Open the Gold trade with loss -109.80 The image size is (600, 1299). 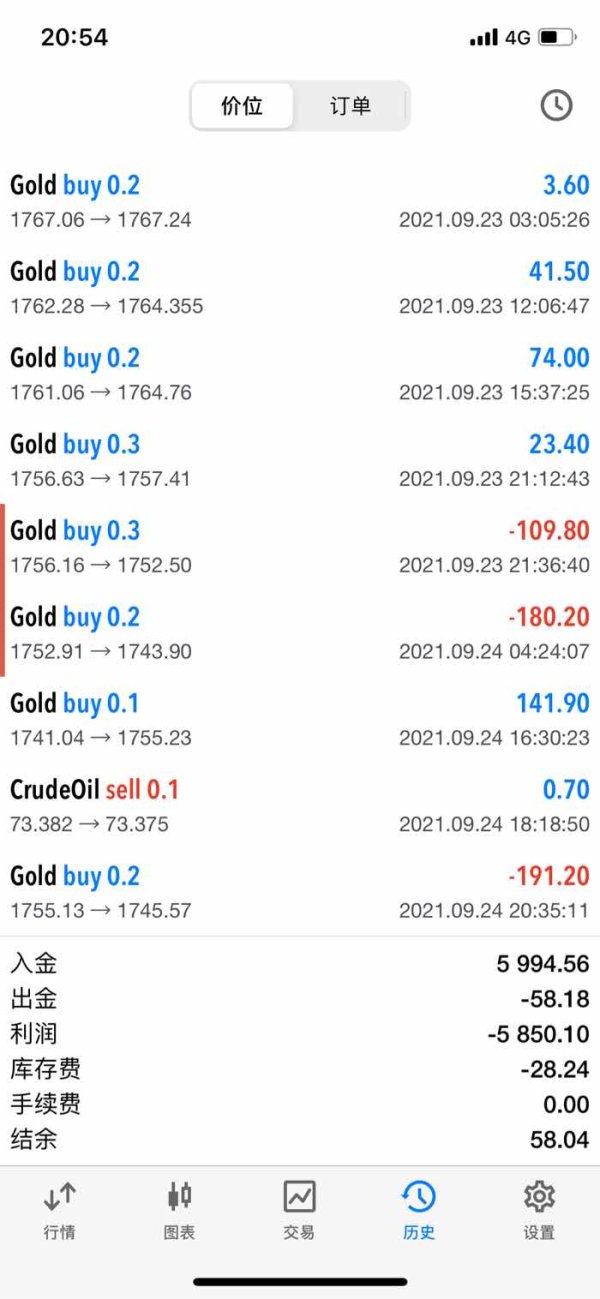(300, 546)
